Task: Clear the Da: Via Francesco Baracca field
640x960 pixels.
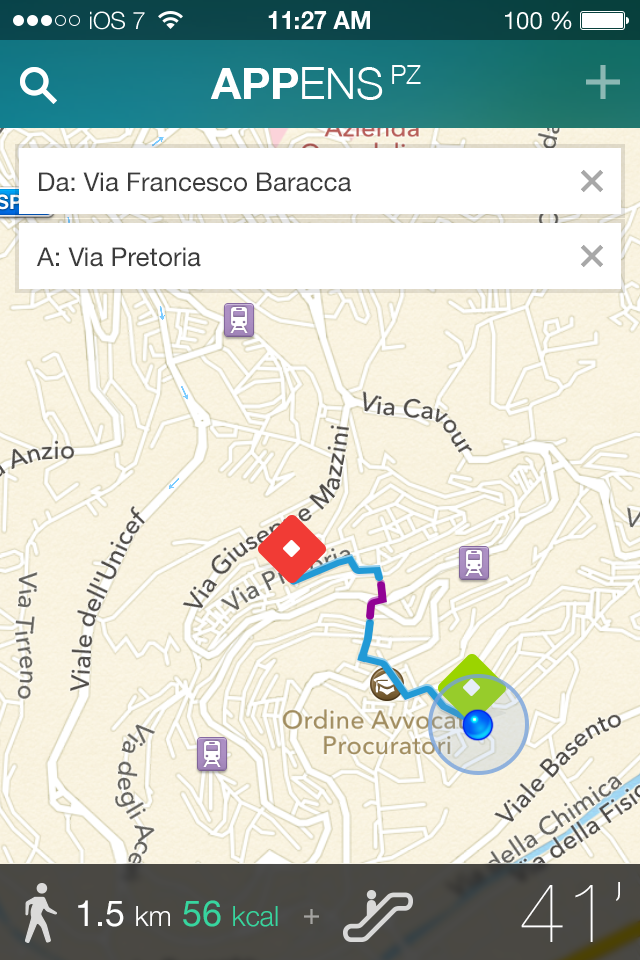Action: 592,181
